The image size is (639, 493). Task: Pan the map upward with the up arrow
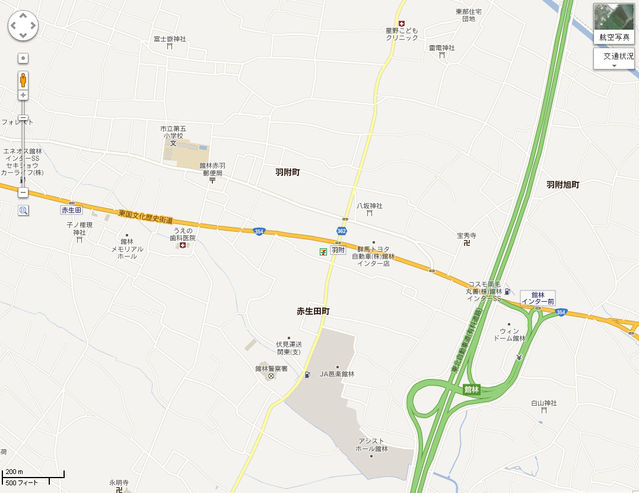[22, 17]
